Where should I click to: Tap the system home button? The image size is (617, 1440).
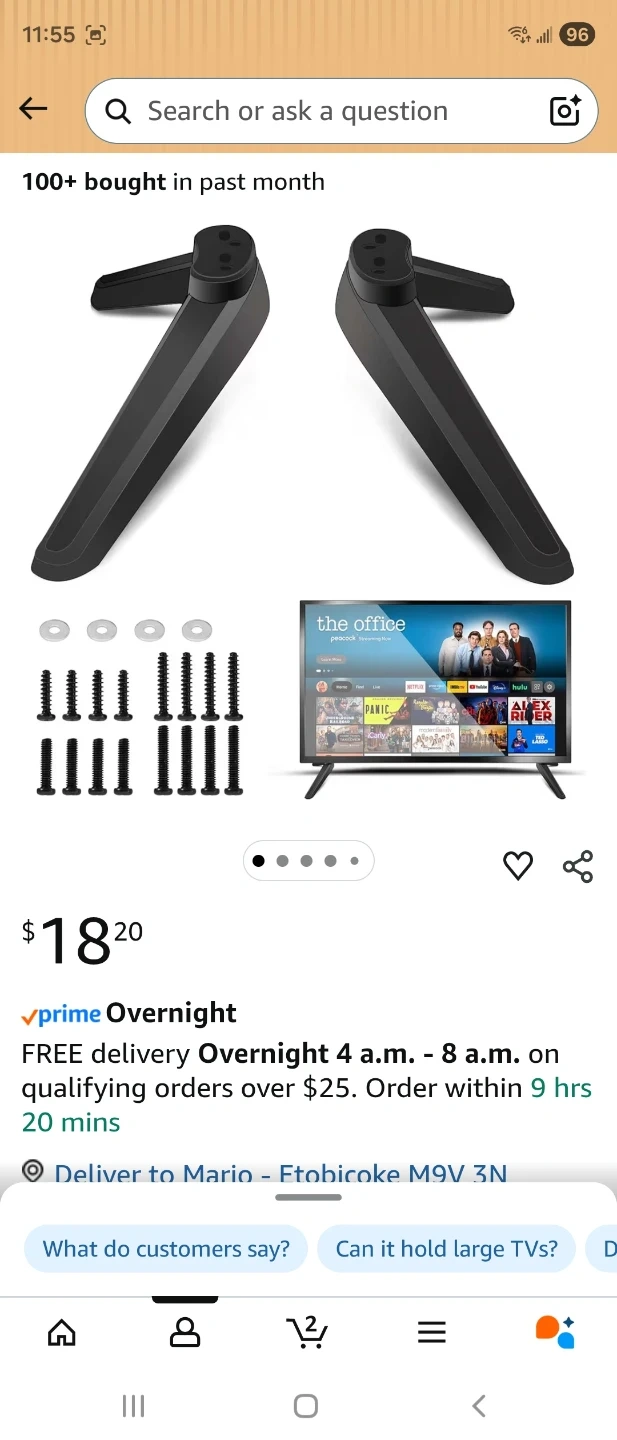(306, 1406)
